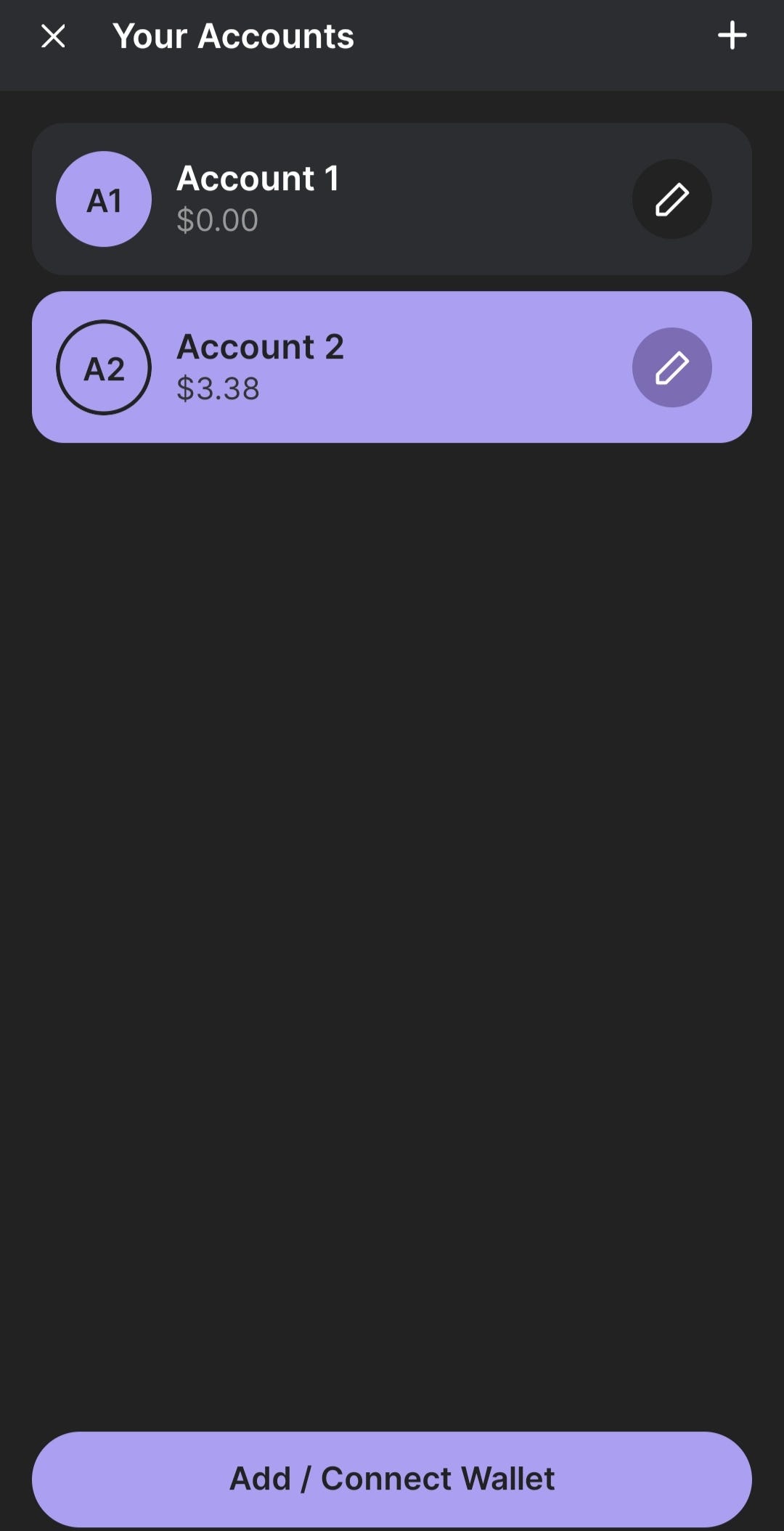Image resolution: width=784 pixels, height=1531 pixels.
Task: Select the highlighted Account 2 row
Action: point(327,367)
